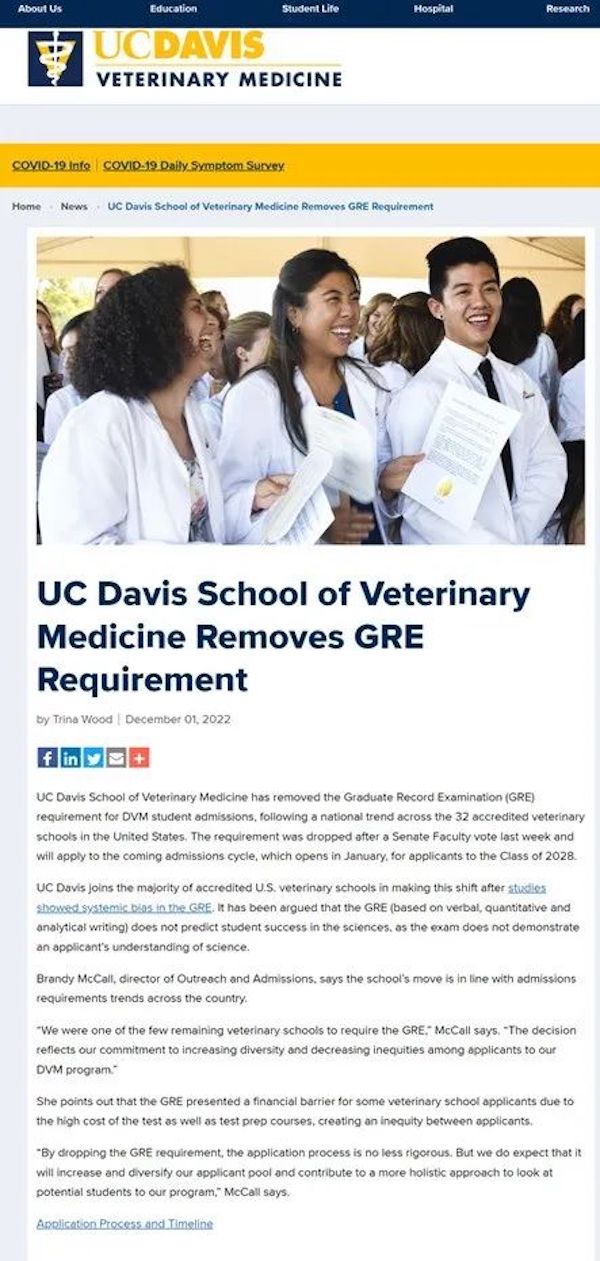Open the COVID-19 Info link
This screenshot has width=600, height=1261.
pos(51,165)
